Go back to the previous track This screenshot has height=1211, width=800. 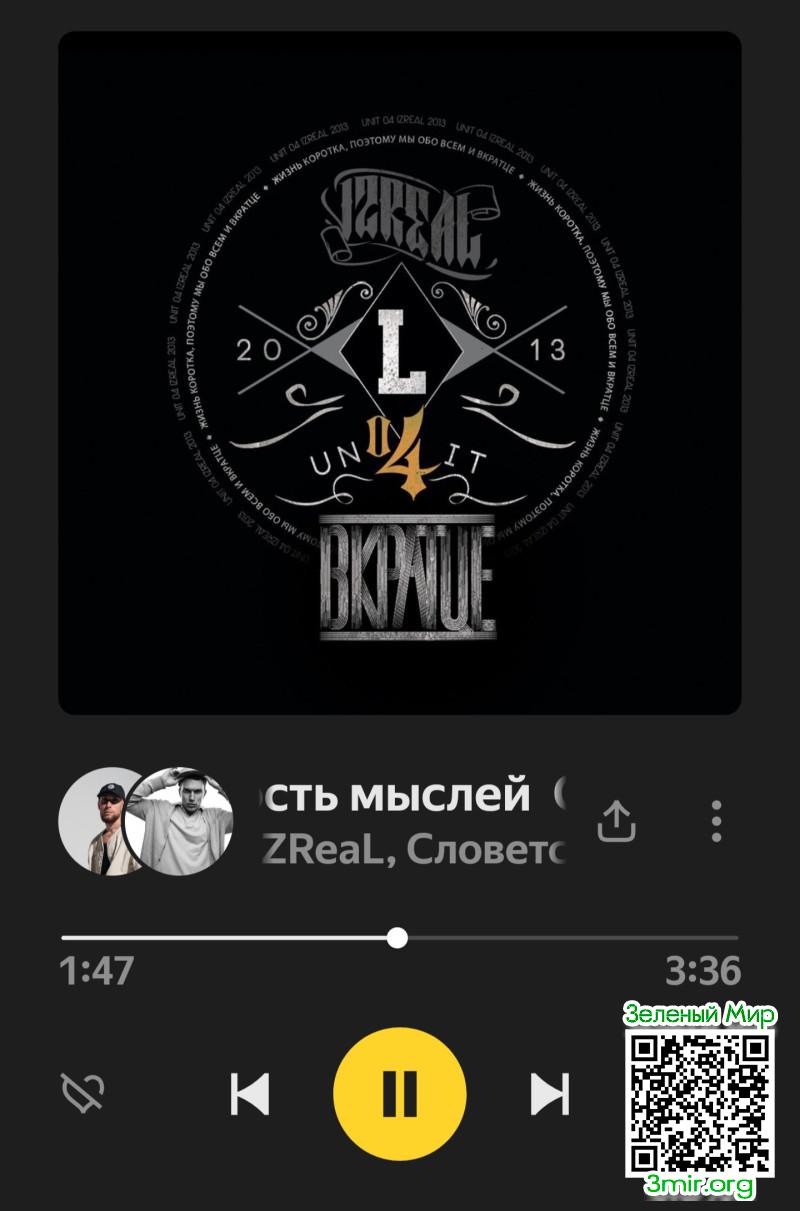(250, 1093)
